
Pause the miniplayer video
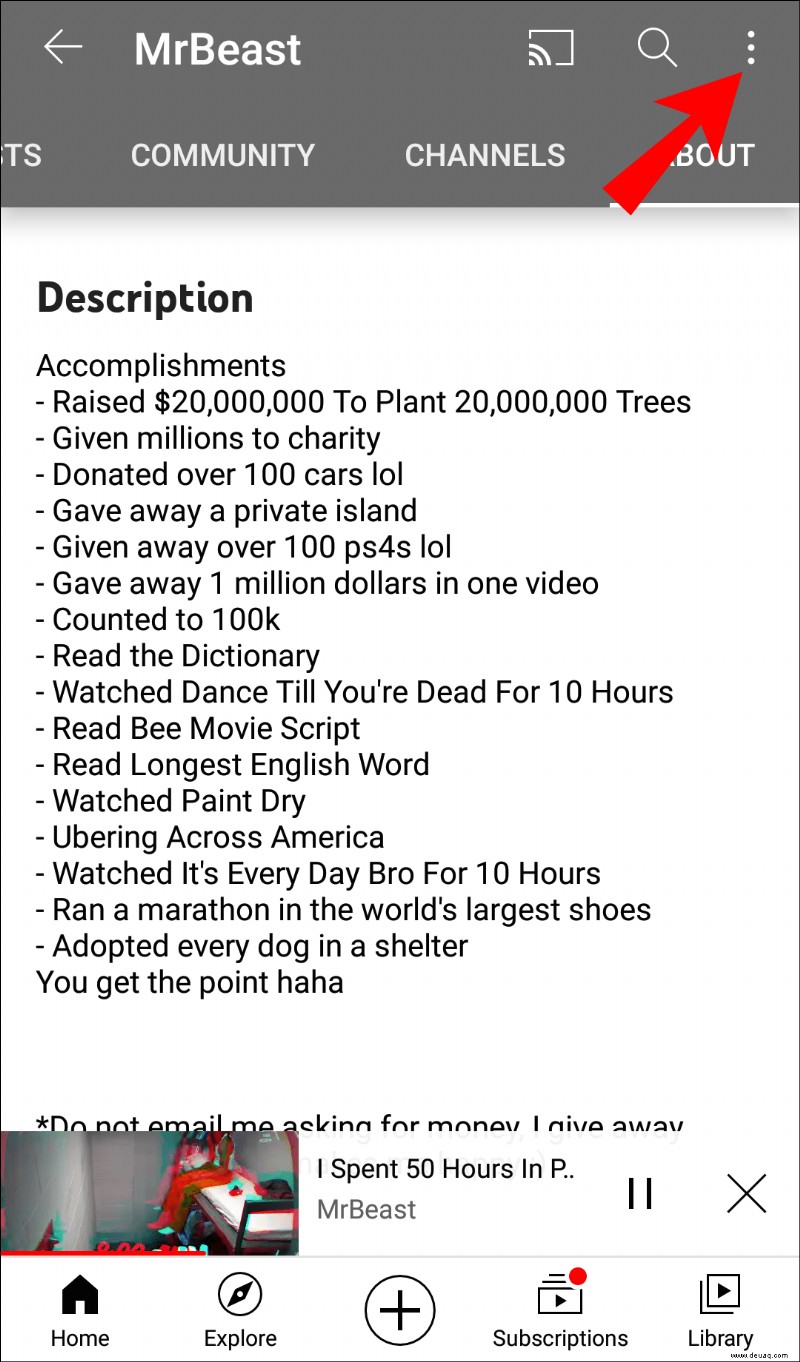coord(640,1193)
